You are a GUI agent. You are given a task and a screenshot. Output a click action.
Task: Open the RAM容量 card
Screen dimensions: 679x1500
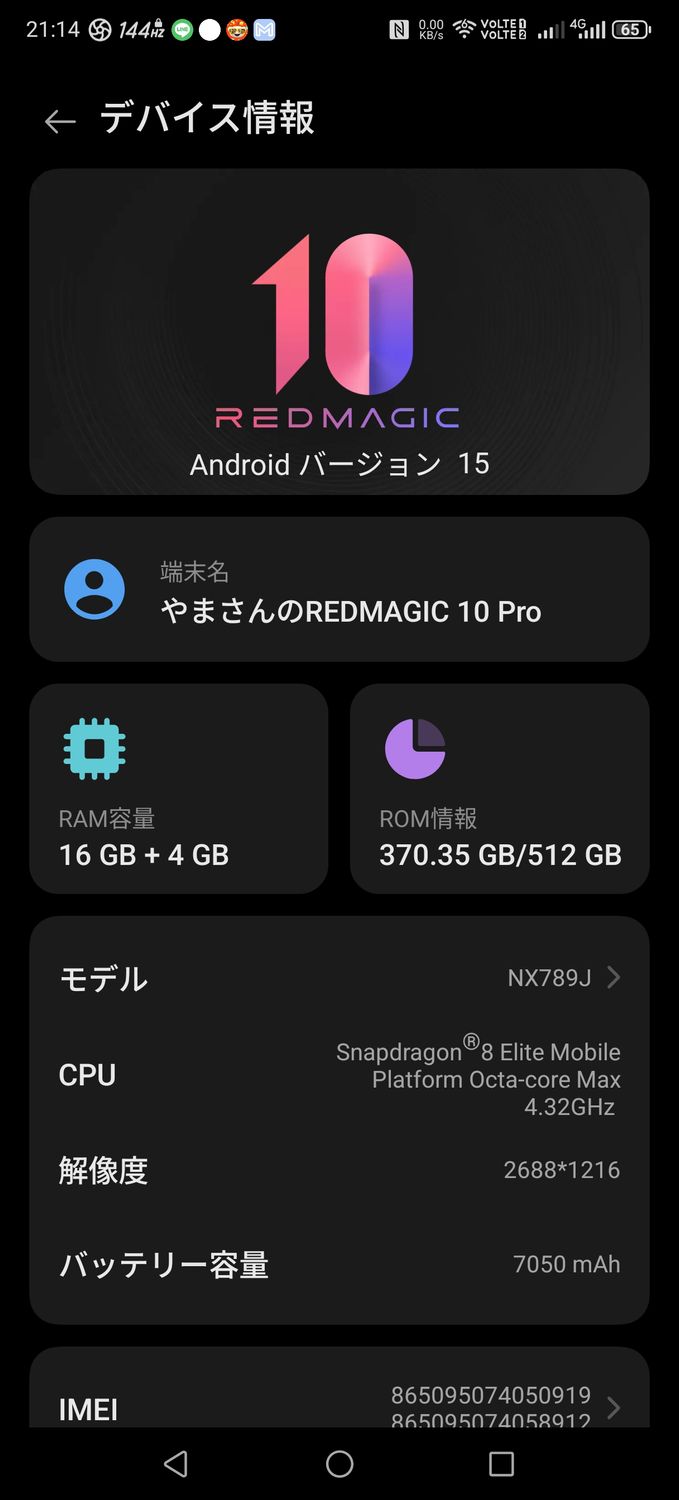pos(179,789)
